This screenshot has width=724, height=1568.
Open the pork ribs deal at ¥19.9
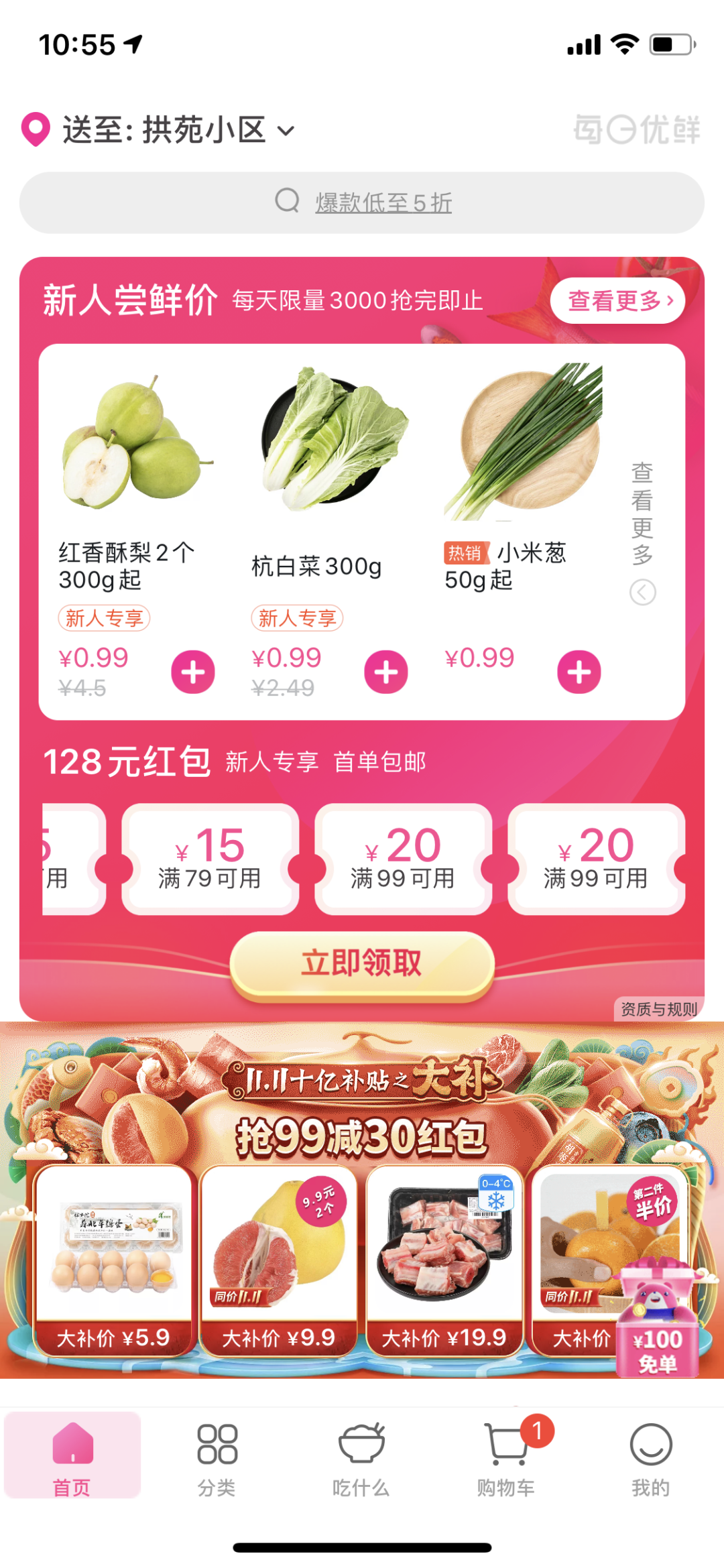tap(444, 1260)
